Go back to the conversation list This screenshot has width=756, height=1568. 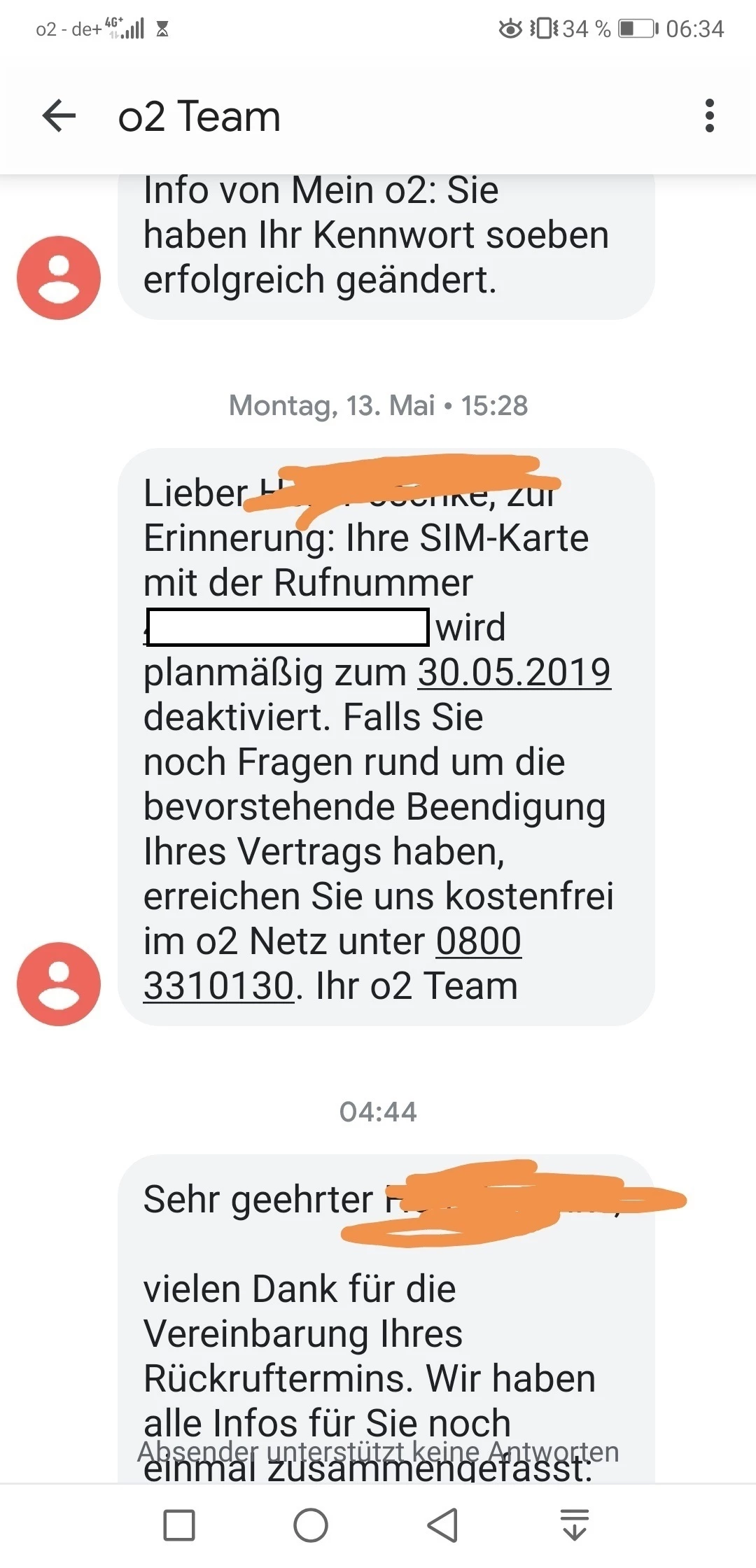coord(59,115)
